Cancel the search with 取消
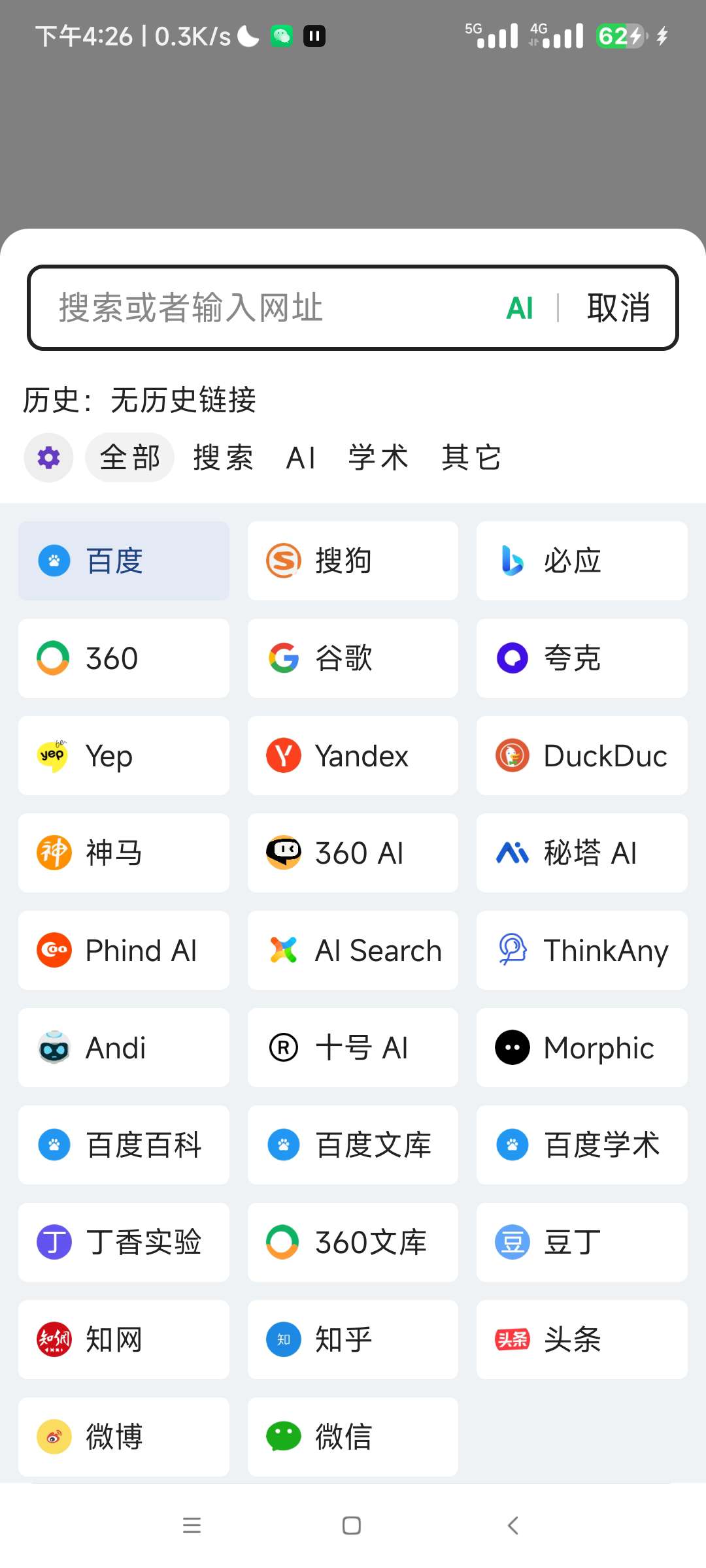This screenshot has width=706, height=1568. pyautogui.click(x=618, y=308)
